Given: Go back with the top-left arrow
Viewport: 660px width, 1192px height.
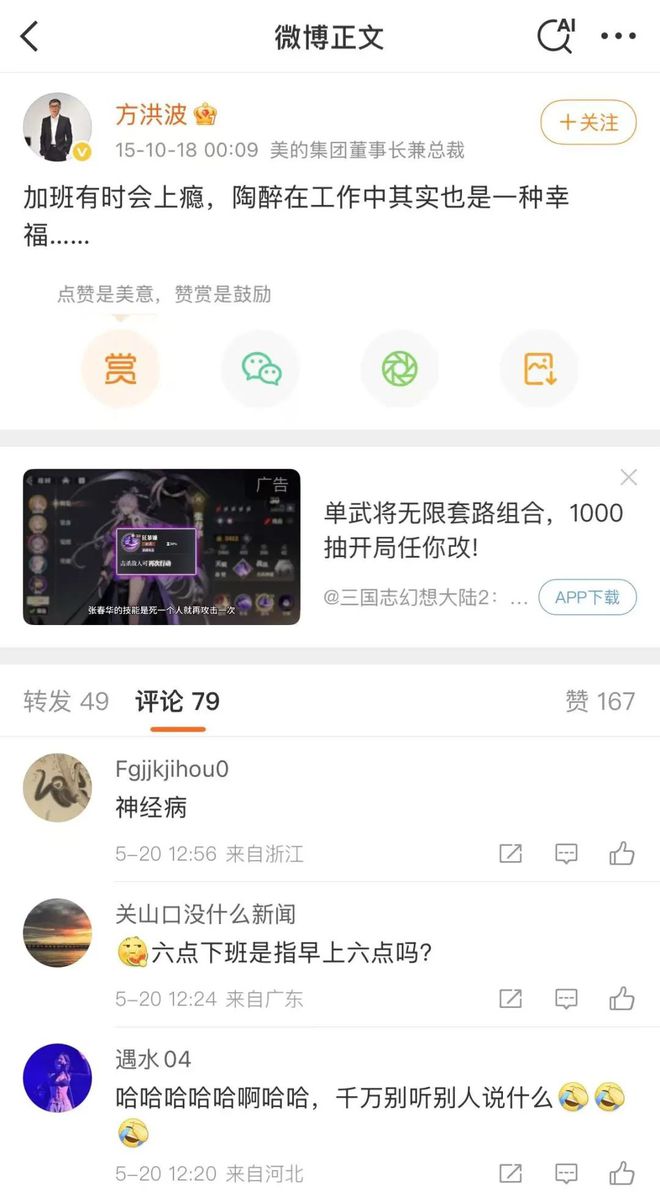Looking at the screenshot, I should pyautogui.click(x=30, y=37).
